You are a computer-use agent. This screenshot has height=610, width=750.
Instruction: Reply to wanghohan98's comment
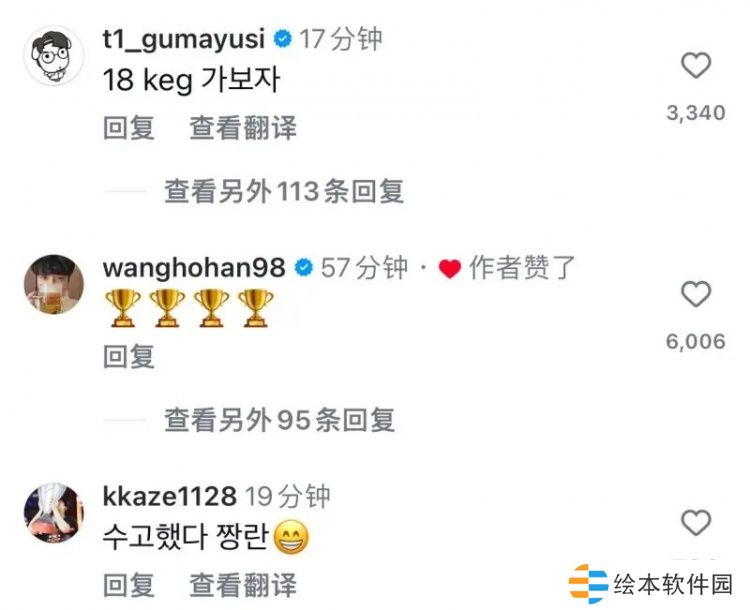129,355
